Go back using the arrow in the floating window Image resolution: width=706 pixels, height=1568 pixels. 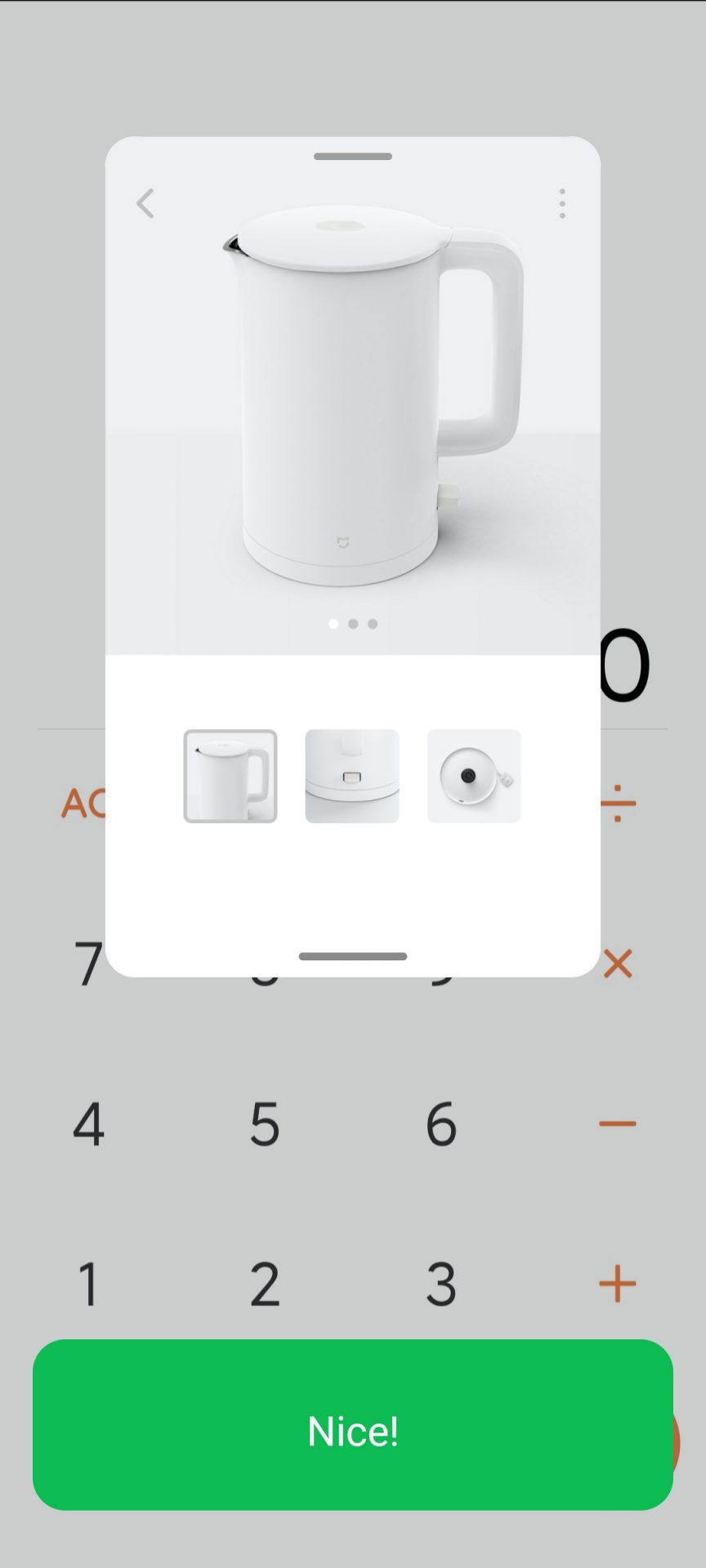tap(145, 204)
